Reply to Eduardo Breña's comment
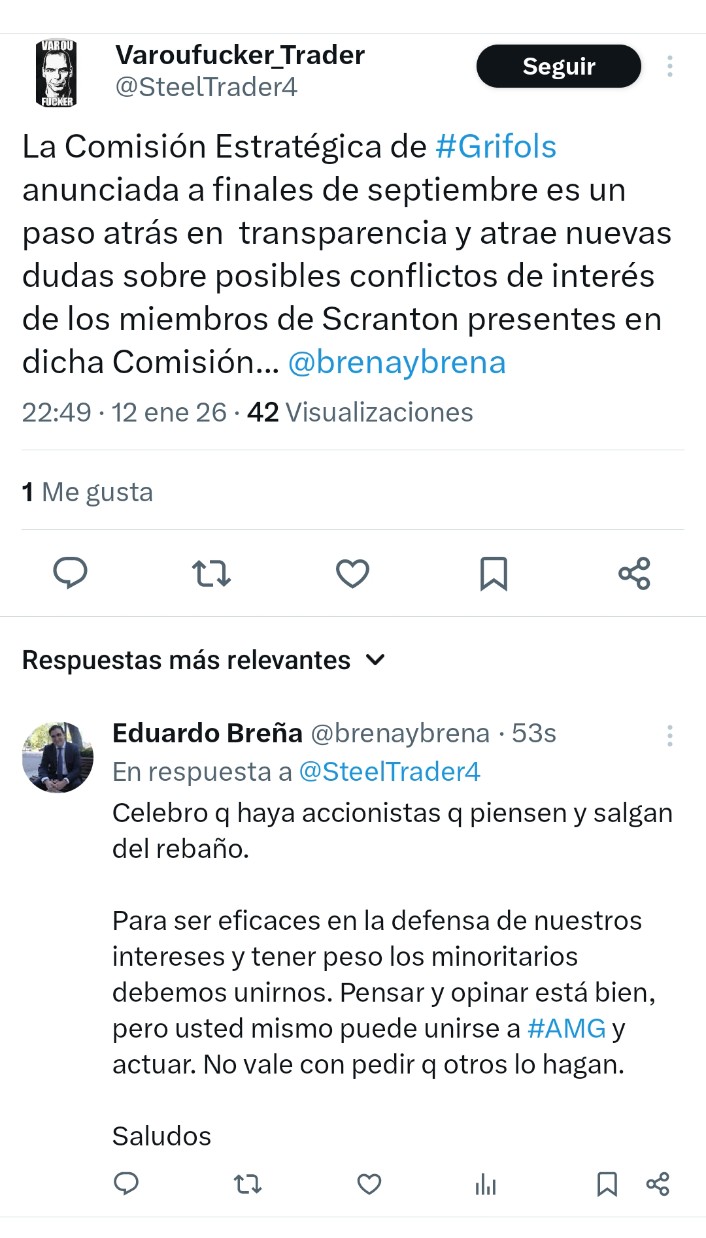The width and height of the screenshot is (706, 1238). pos(126,1184)
